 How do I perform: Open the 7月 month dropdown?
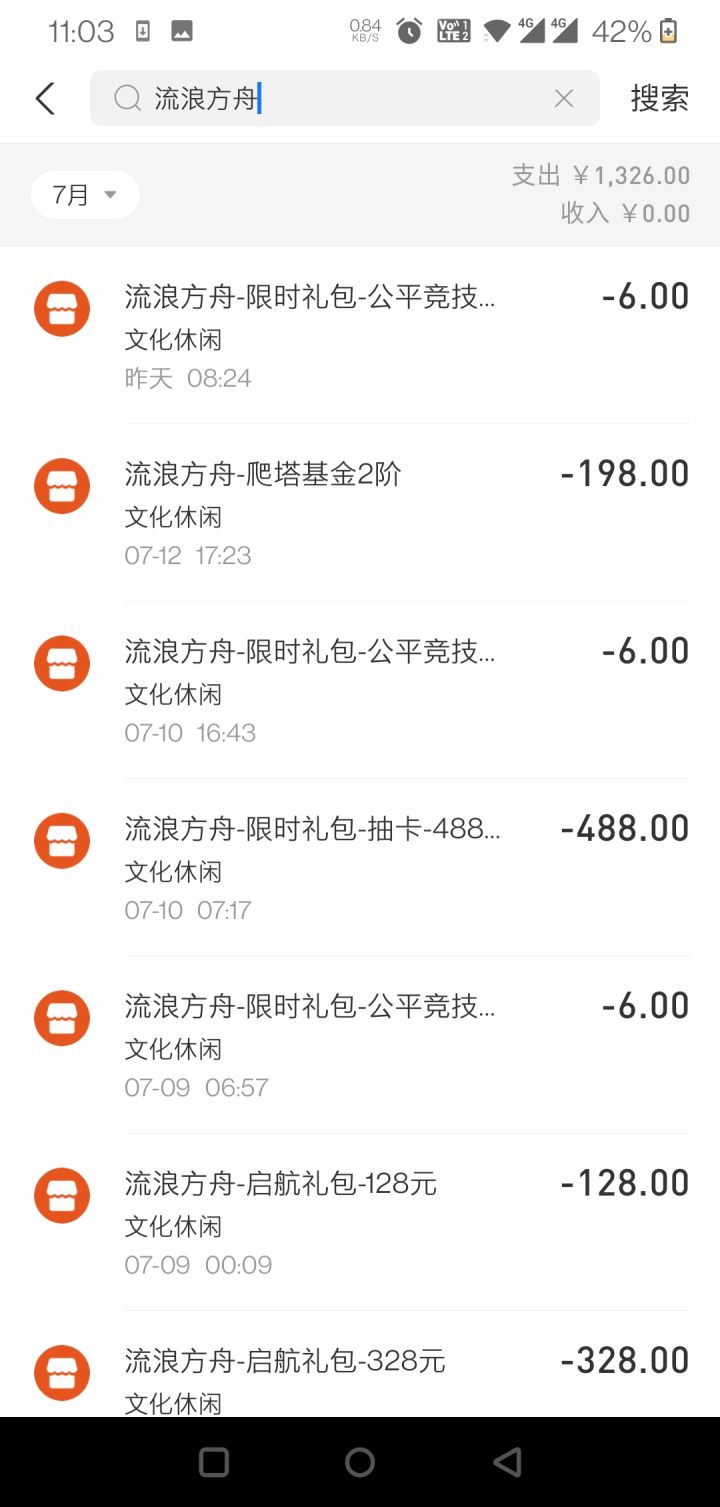pos(85,194)
